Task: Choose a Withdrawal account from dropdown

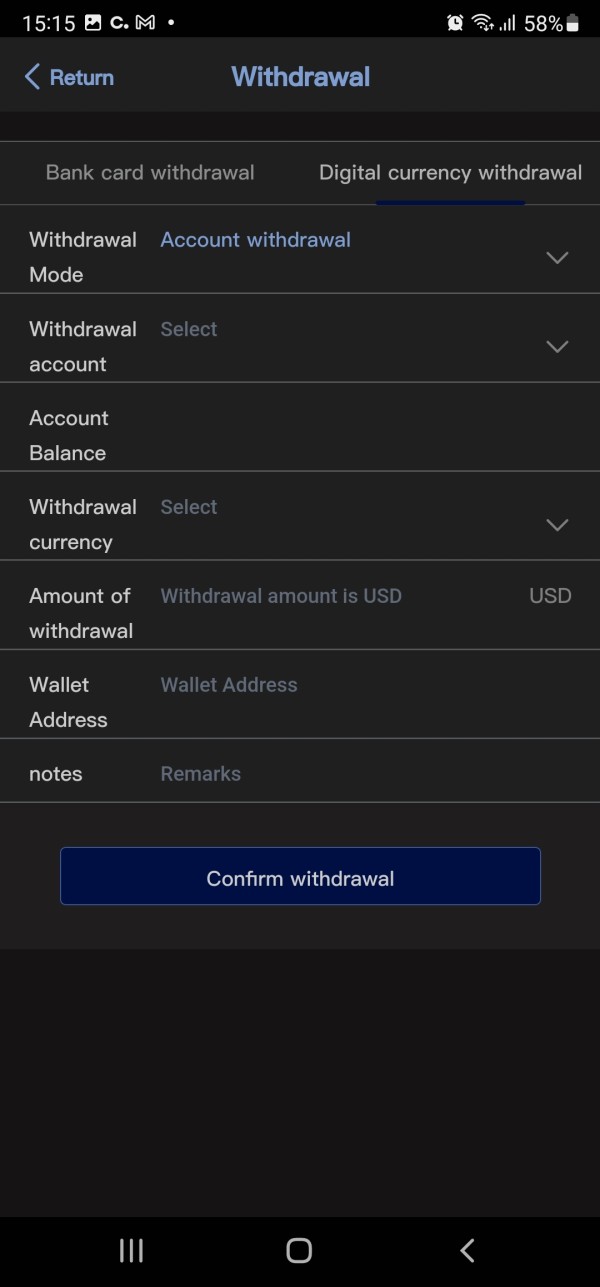Action: tap(300, 346)
